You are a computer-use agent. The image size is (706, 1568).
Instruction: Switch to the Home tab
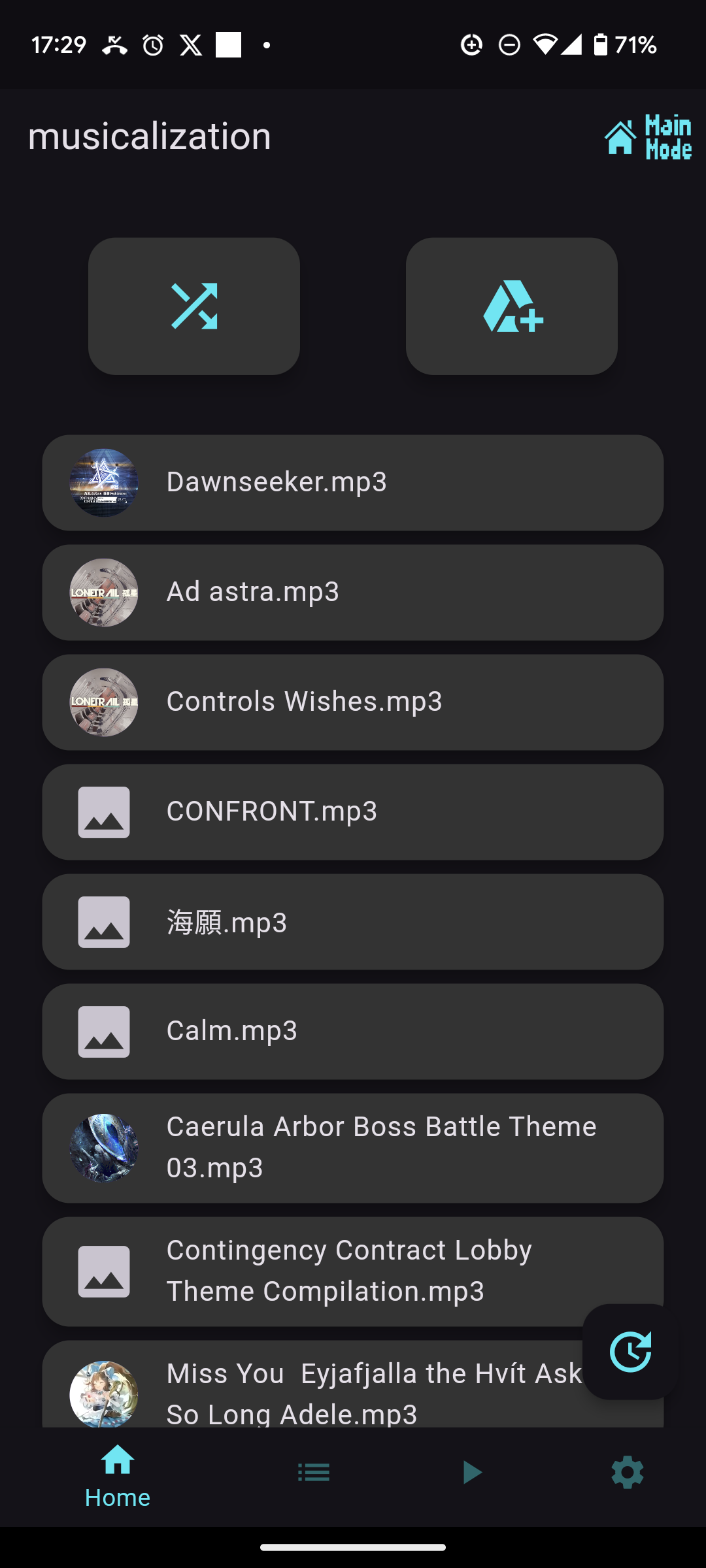pos(118,1477)
